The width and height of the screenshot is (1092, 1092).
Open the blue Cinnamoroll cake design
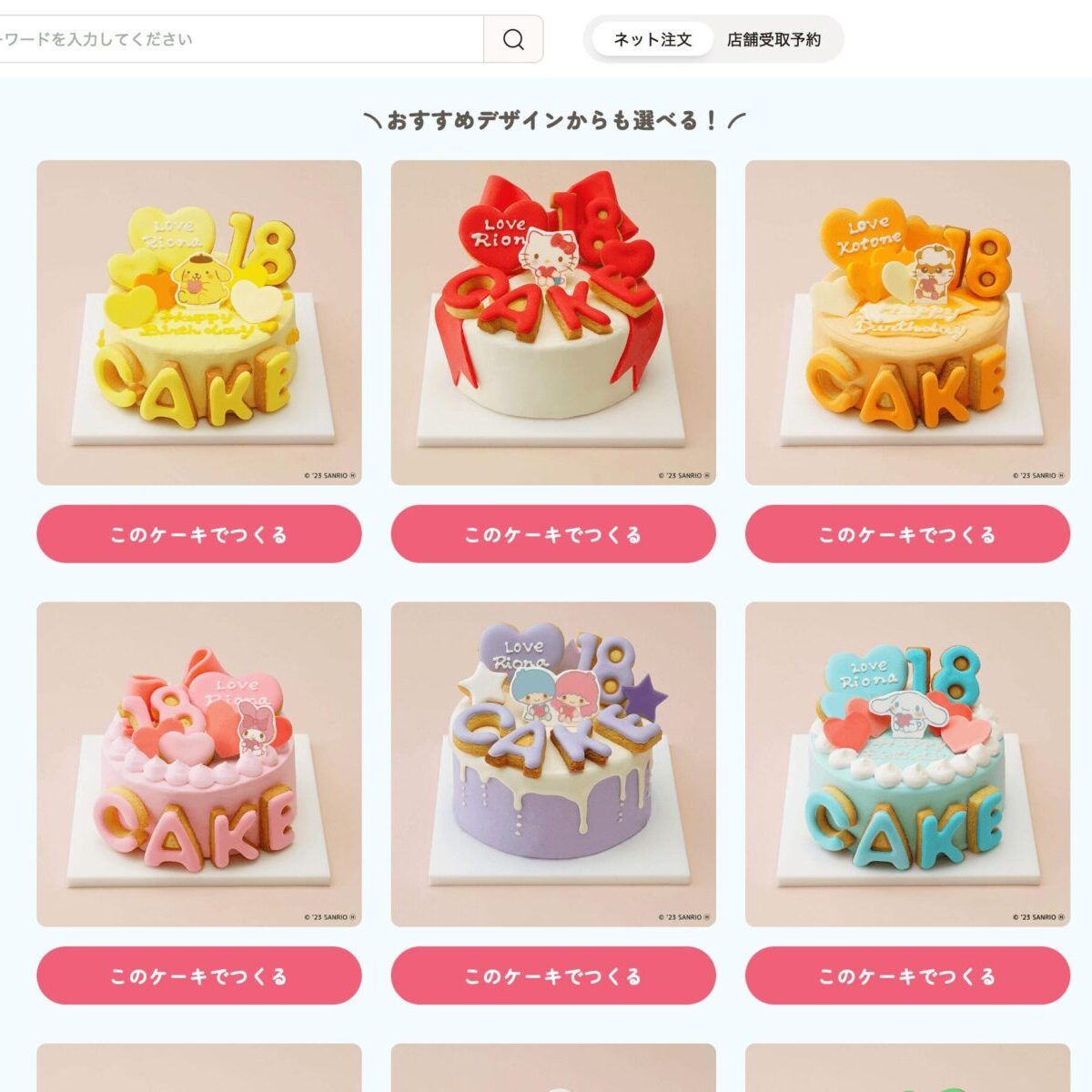[x=907, y=764]
